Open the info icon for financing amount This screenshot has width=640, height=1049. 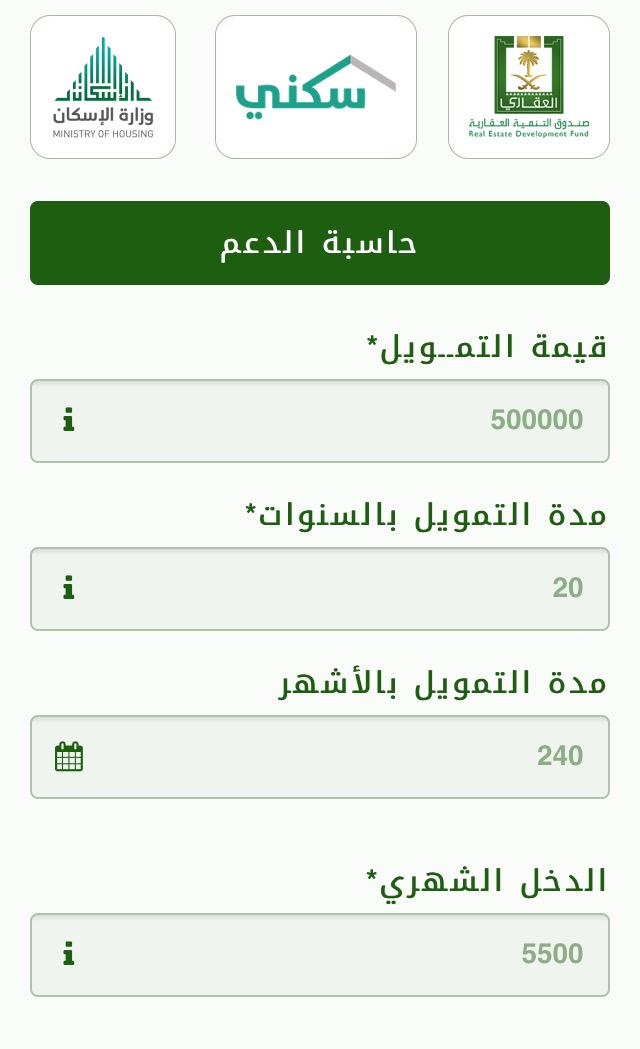click(x=68, y=420)
